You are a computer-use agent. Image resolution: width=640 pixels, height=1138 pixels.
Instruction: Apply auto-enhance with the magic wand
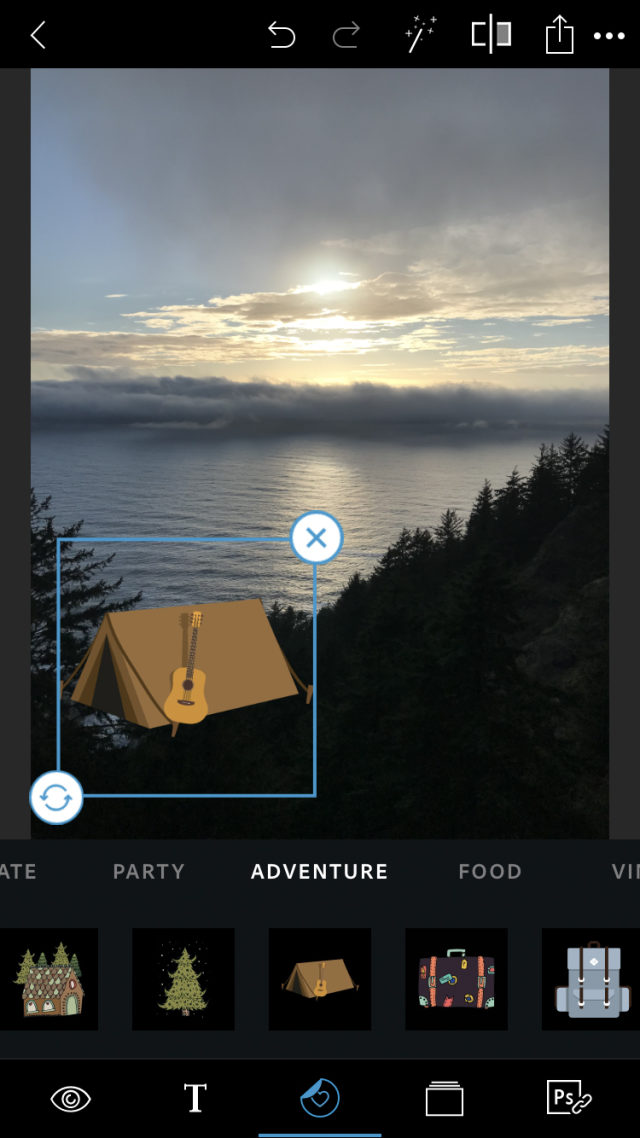(420, 36)
